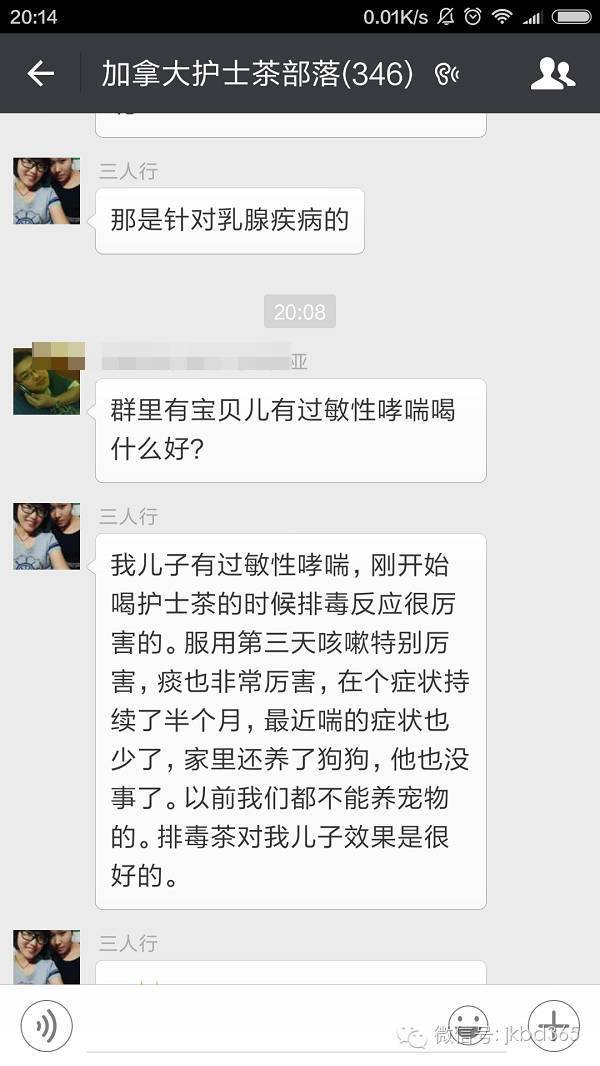Open group members and chat info
The image size is (600, 1066).
[552, 73]
